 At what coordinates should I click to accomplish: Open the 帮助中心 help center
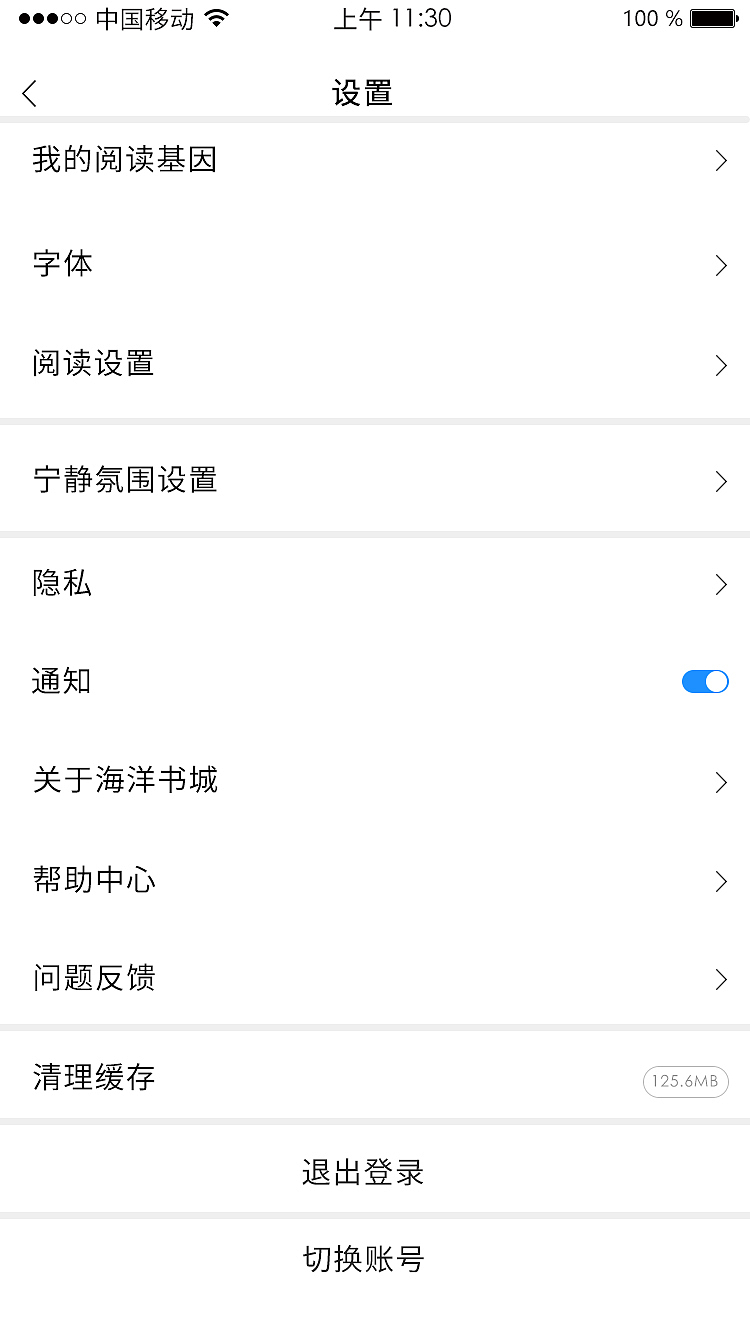pos(375,880)
